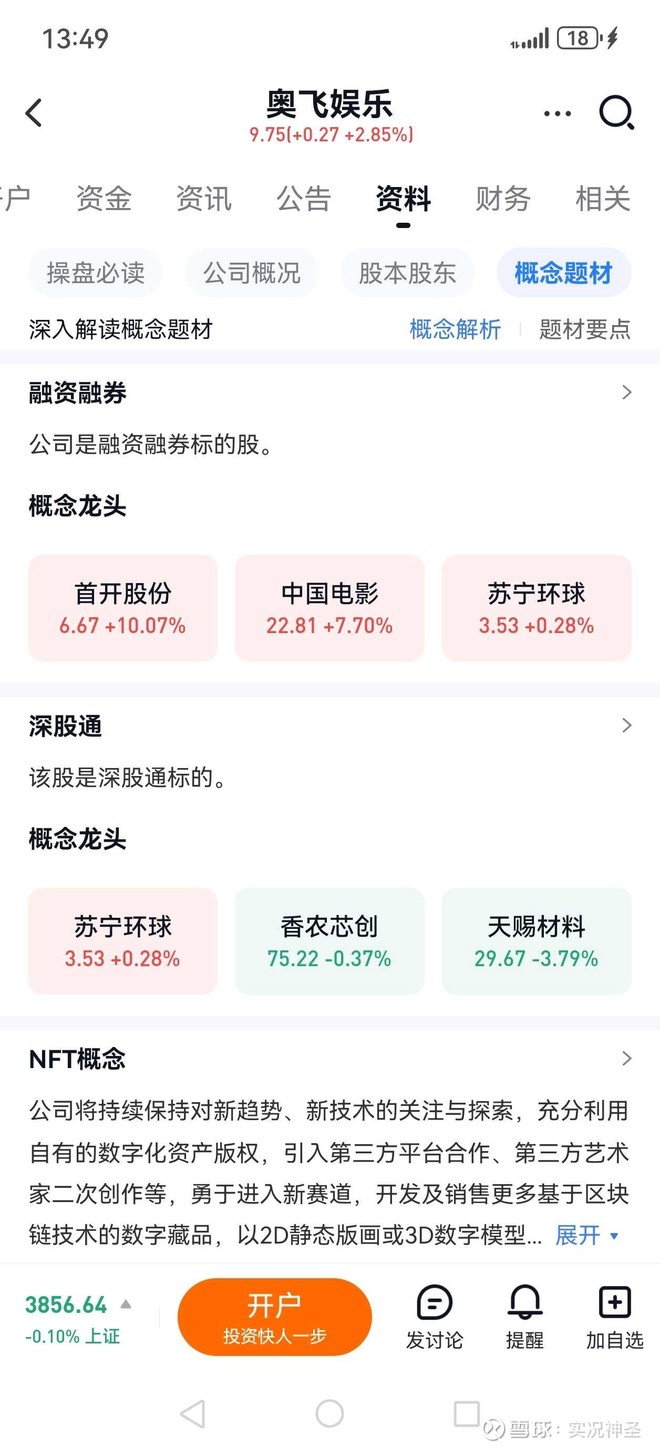
Task: Add this stock via 加自选
Action: (x=614, y=1318)
